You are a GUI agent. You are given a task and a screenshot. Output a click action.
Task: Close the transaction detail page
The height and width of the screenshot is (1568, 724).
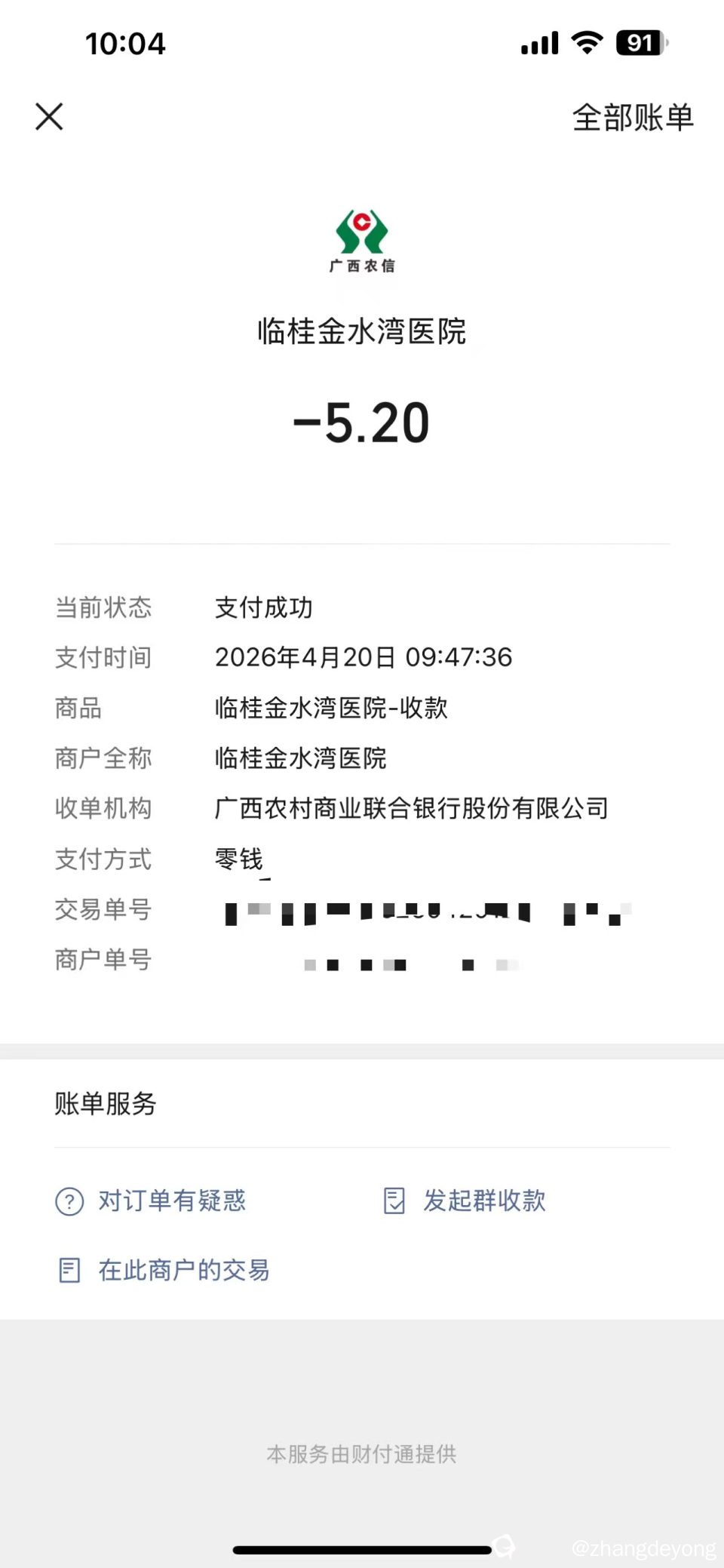point(48,116)
